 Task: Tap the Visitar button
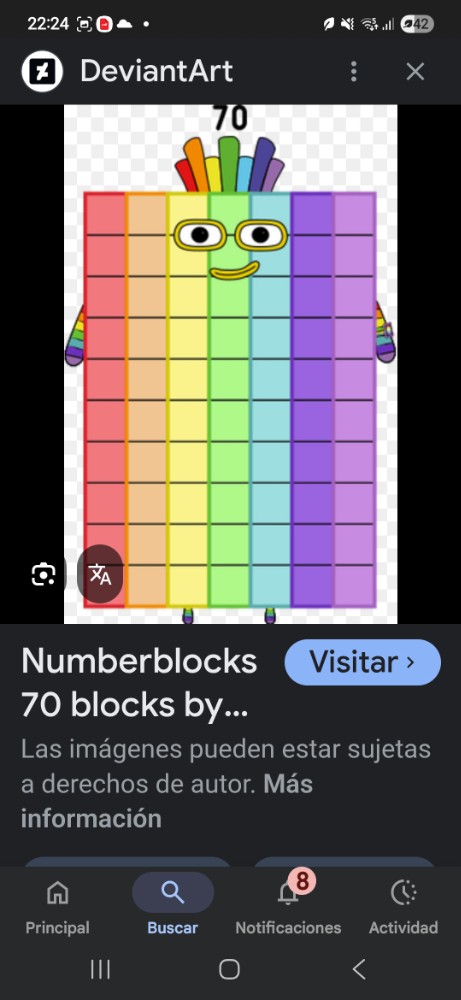point(362,662)
